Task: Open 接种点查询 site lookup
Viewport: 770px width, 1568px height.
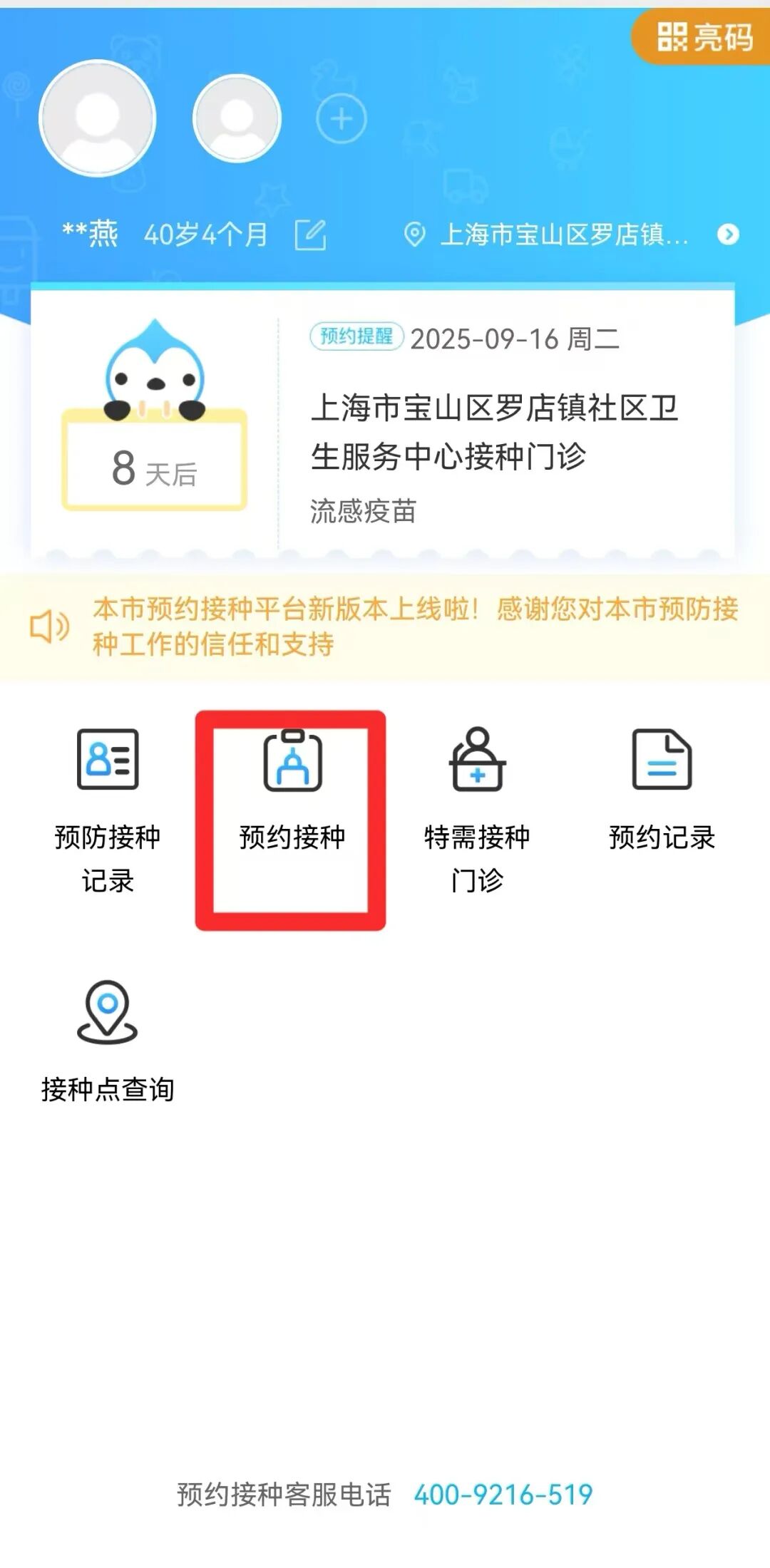Action: 108,1041
